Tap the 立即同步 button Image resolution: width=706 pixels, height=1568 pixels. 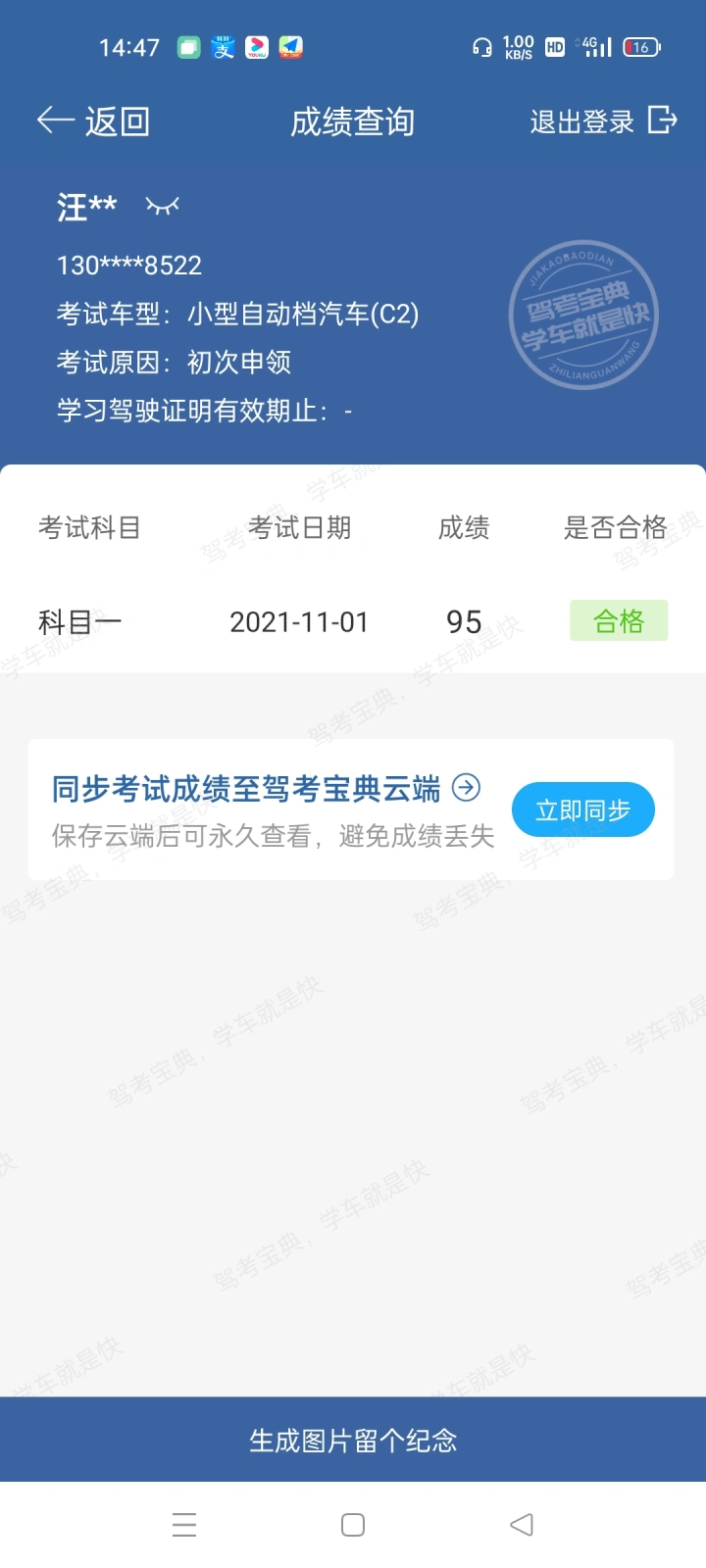[583, 809]
